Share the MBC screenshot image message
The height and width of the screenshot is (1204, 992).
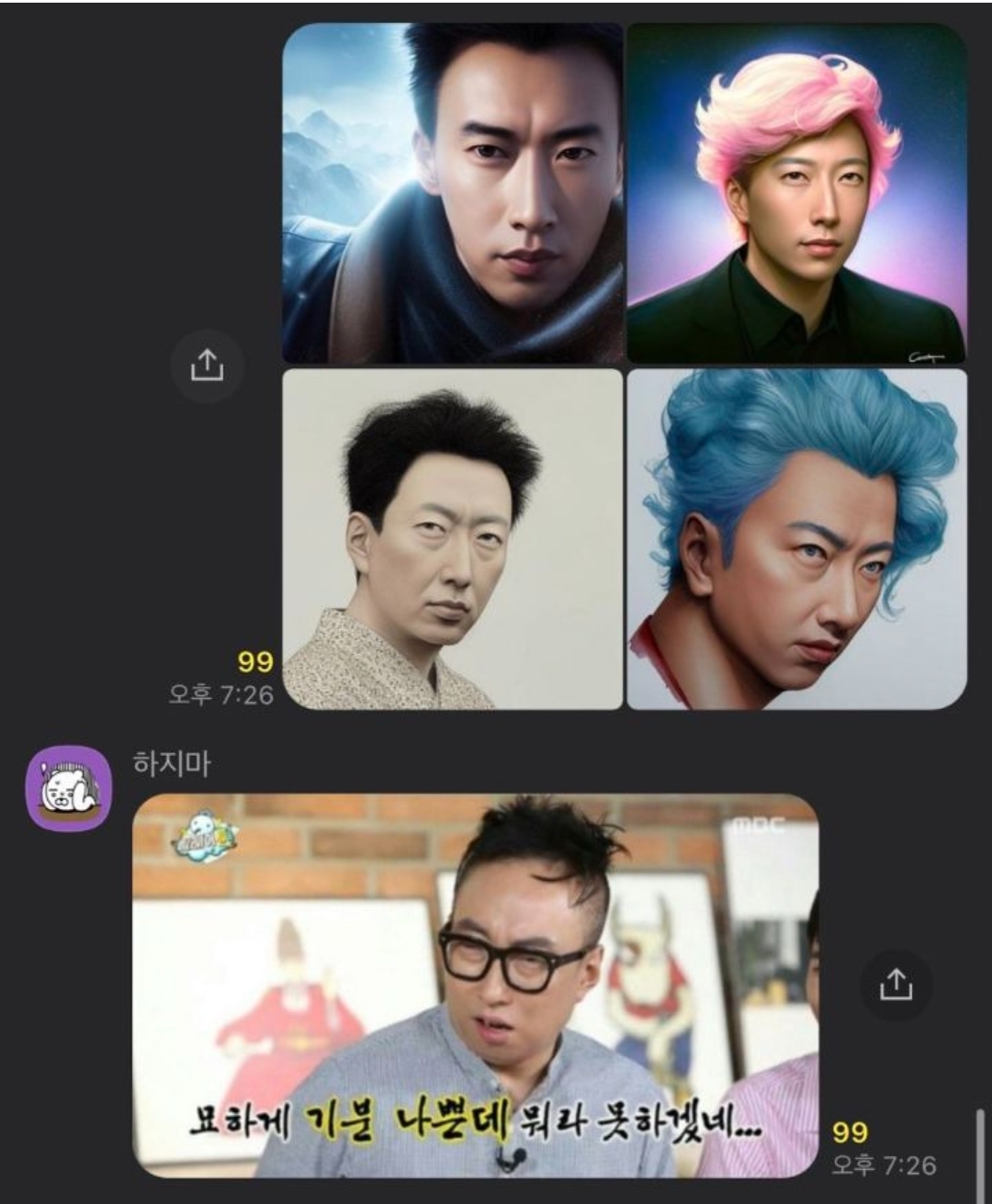(x=896, y=985)
